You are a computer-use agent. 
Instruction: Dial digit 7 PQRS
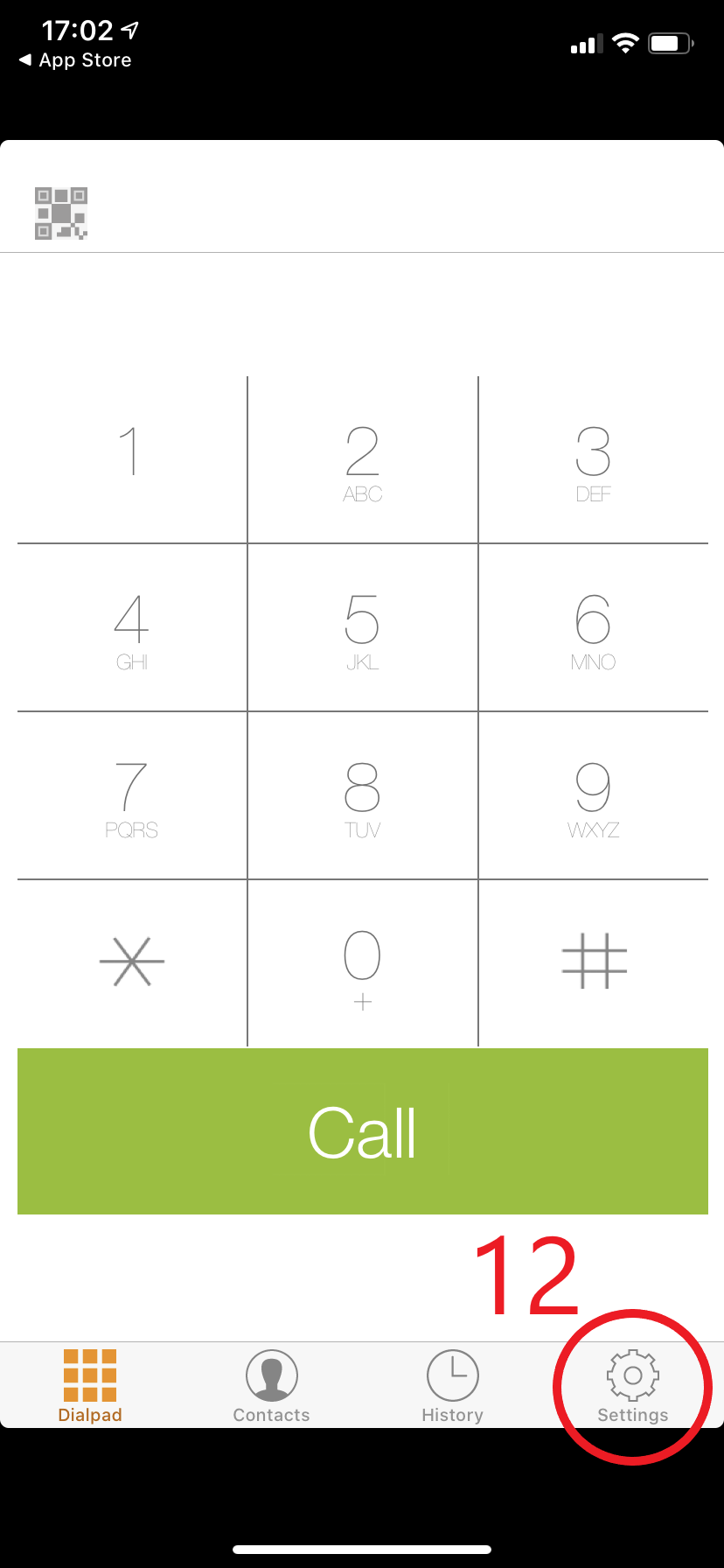point(132,795)
